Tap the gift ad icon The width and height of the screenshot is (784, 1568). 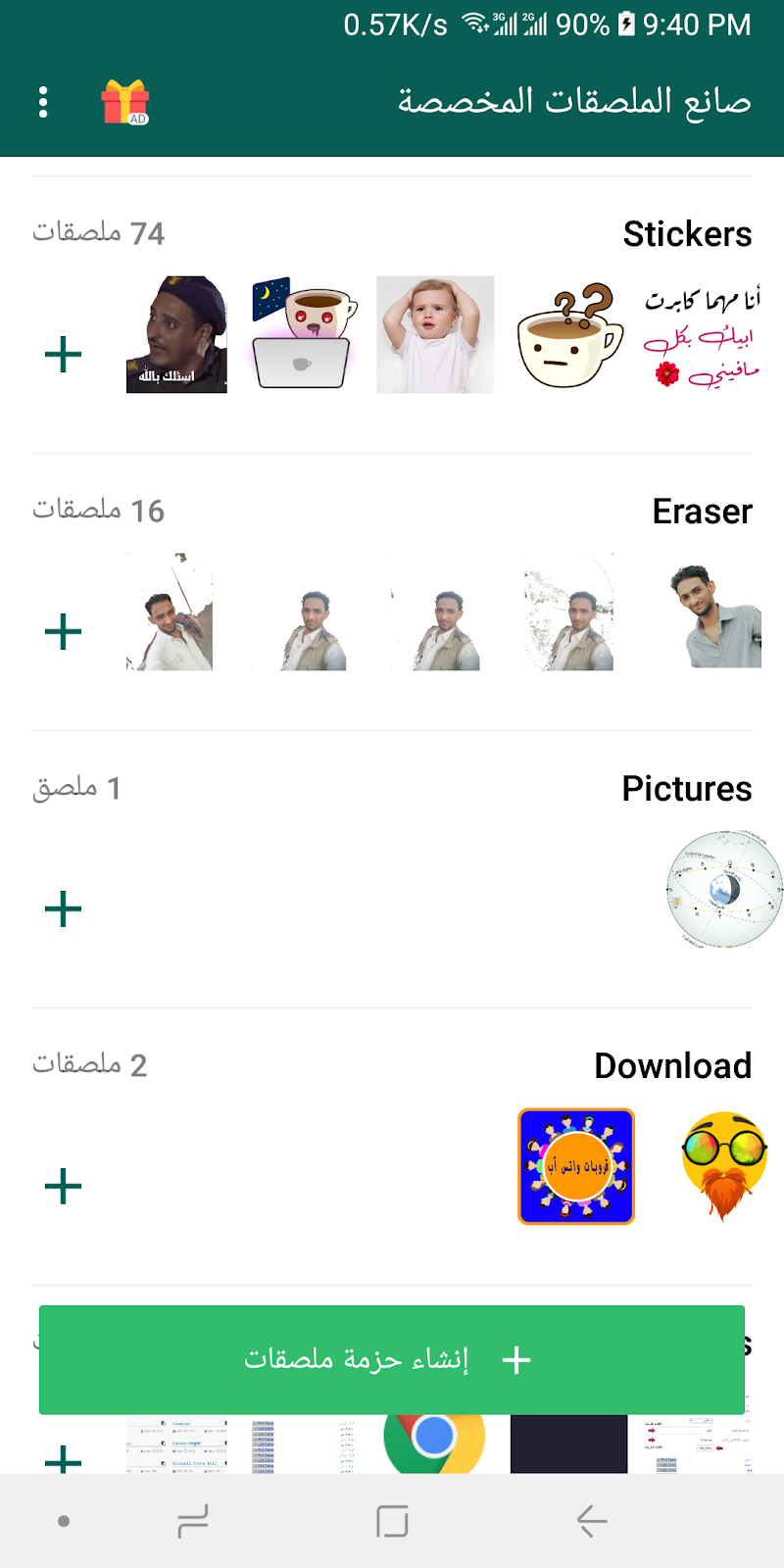[125, 102]
